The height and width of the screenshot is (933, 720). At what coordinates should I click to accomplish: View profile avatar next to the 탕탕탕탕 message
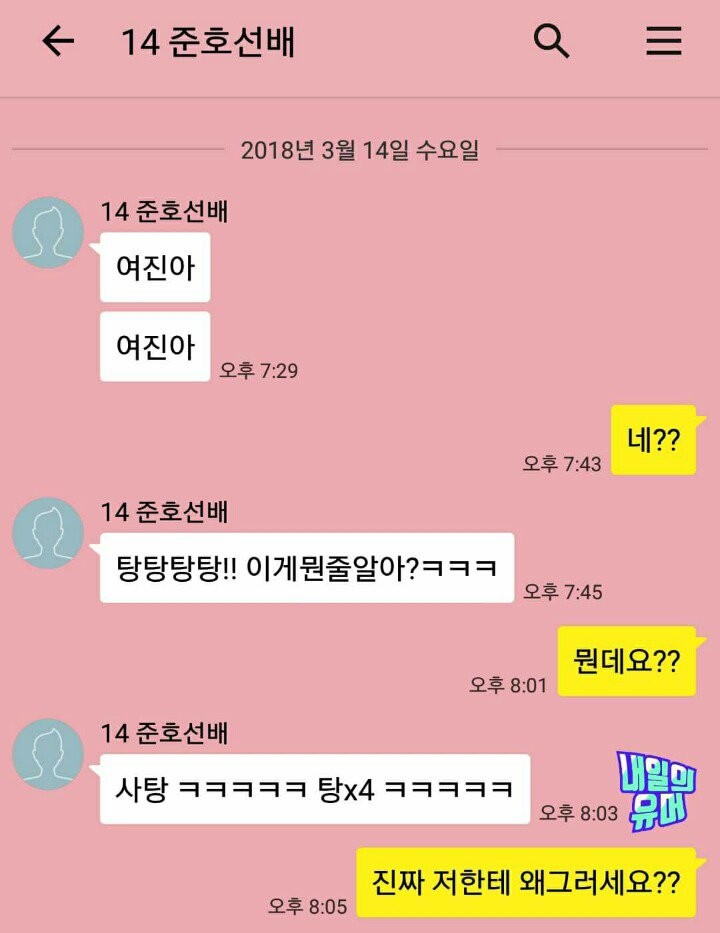point(47,533)
